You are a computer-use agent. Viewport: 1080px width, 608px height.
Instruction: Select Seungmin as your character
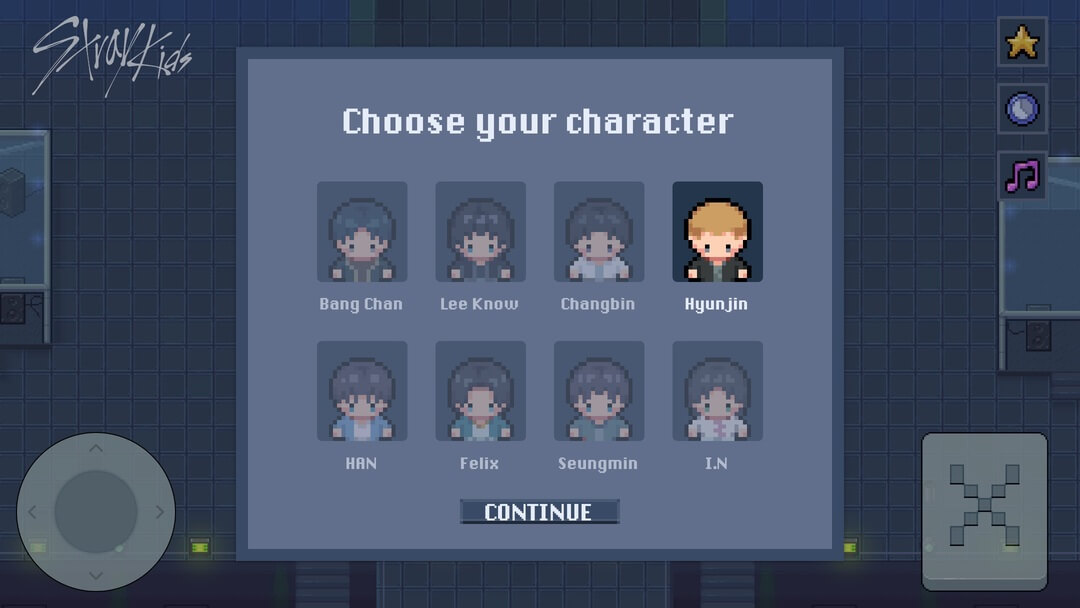598,391
